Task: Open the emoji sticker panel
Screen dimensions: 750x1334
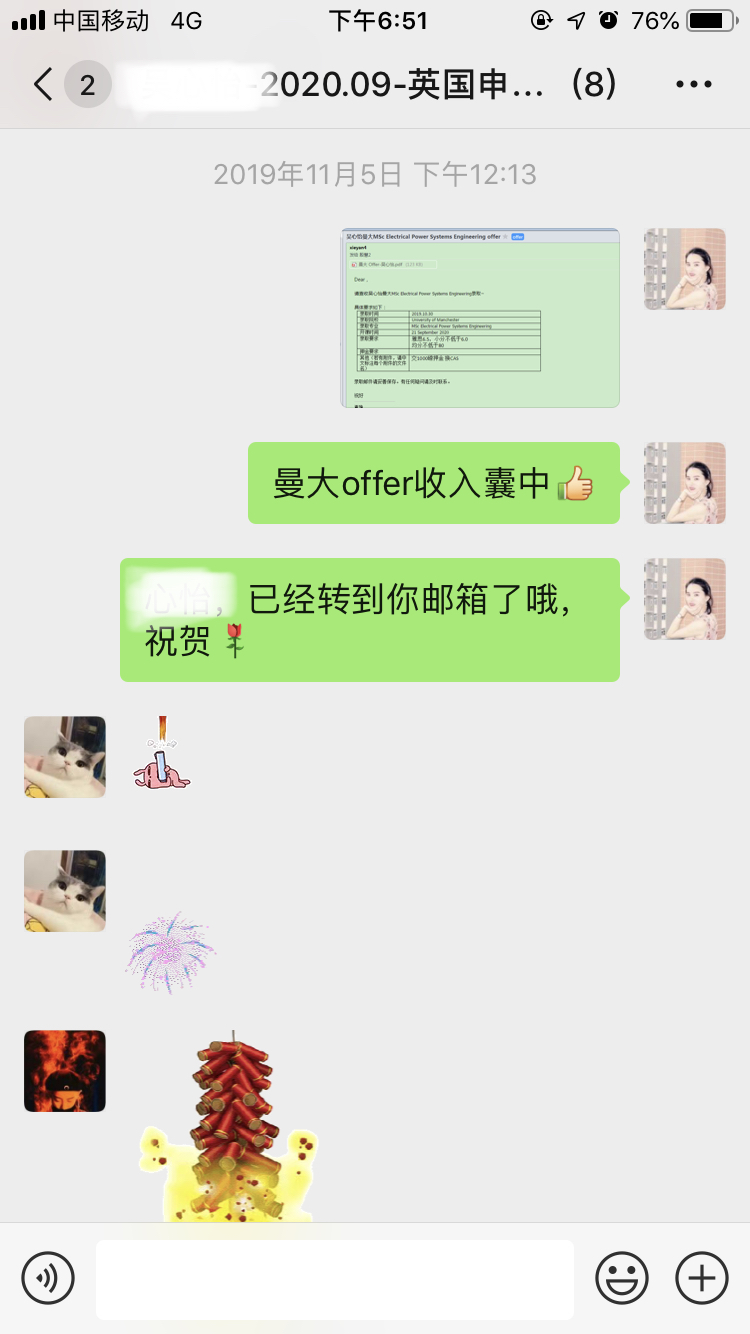Action: [621, 1278]
